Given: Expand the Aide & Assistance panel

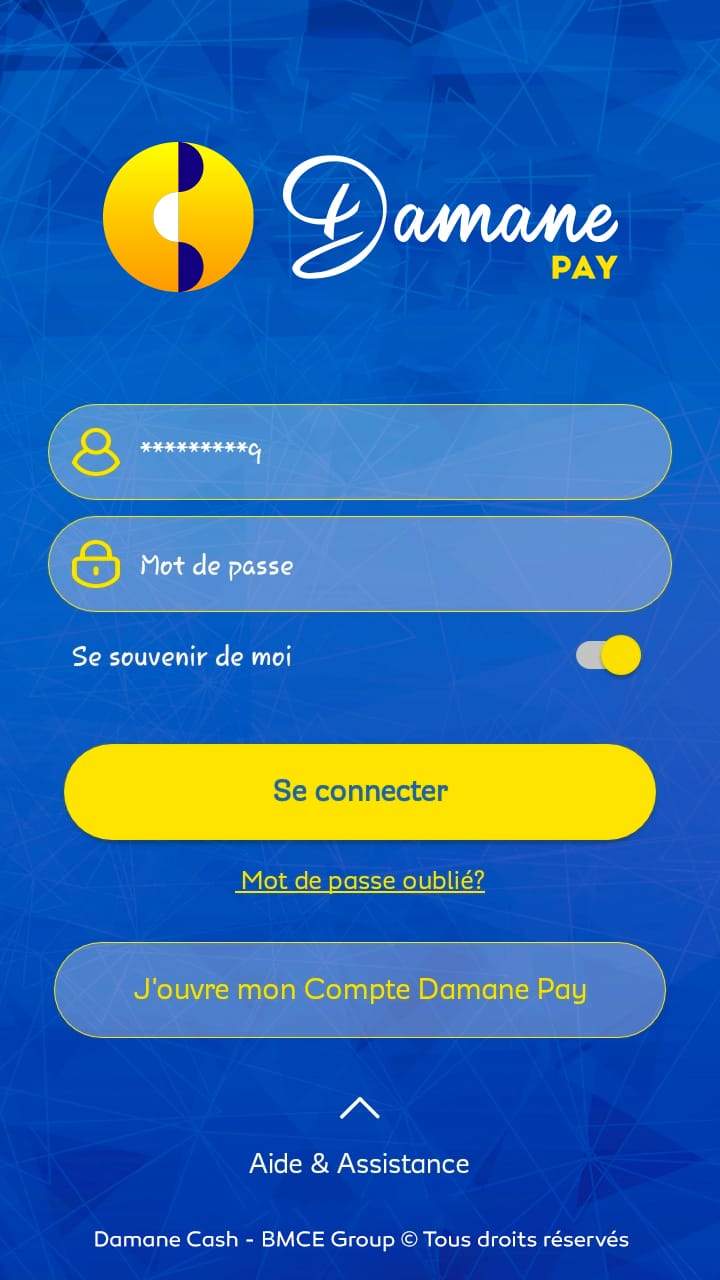Looking at the screenshot, I should click(x=360, y=1140).
